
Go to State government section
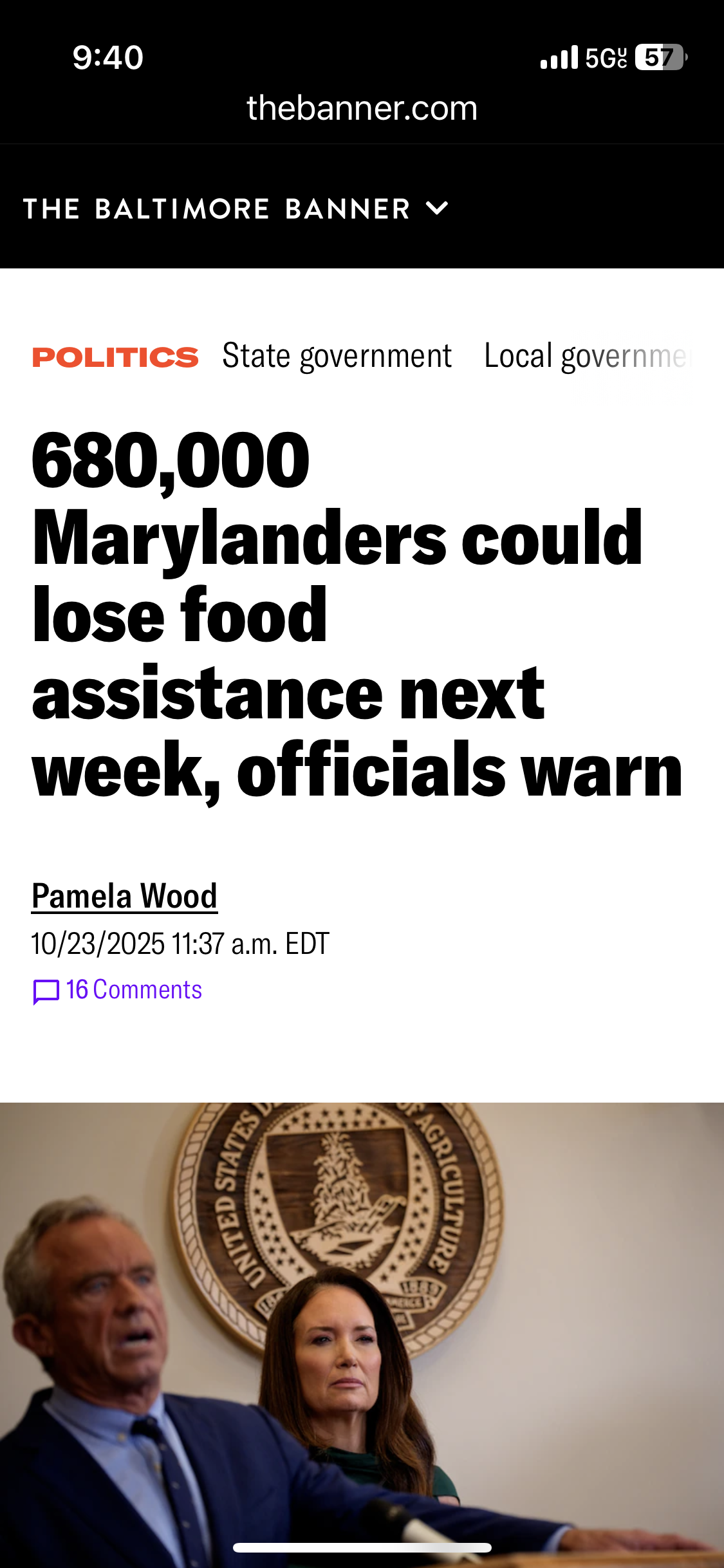pos(337,356)
